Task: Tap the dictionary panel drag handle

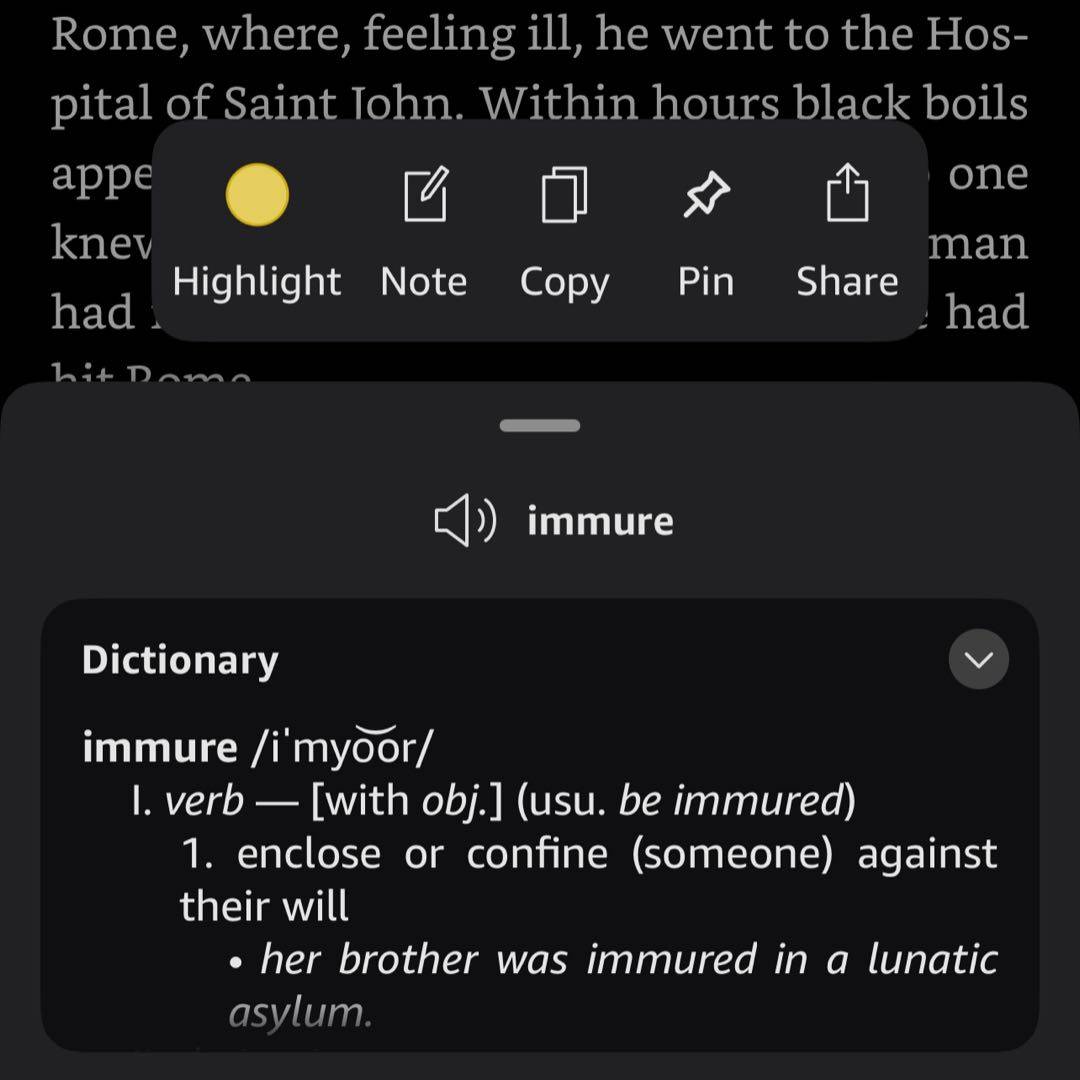Action: point(540,426)
